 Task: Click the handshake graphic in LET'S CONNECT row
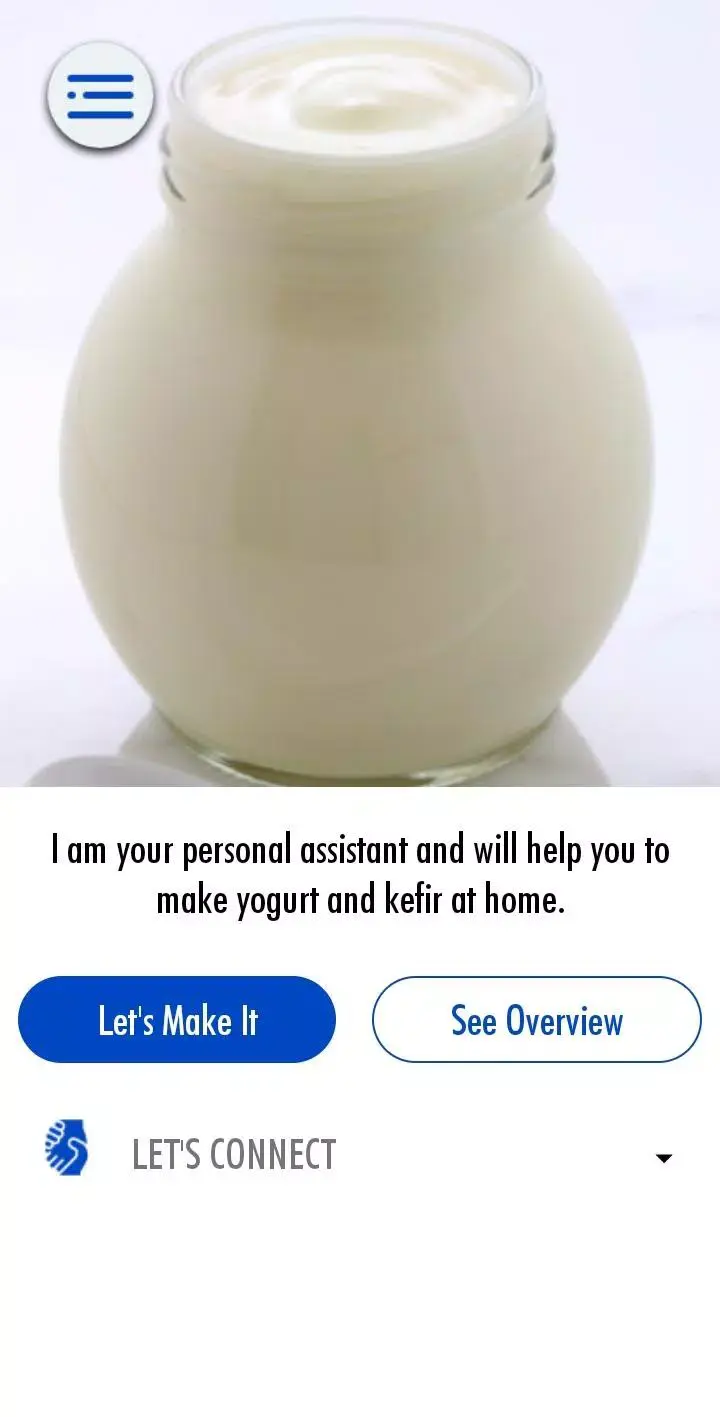66,1150
